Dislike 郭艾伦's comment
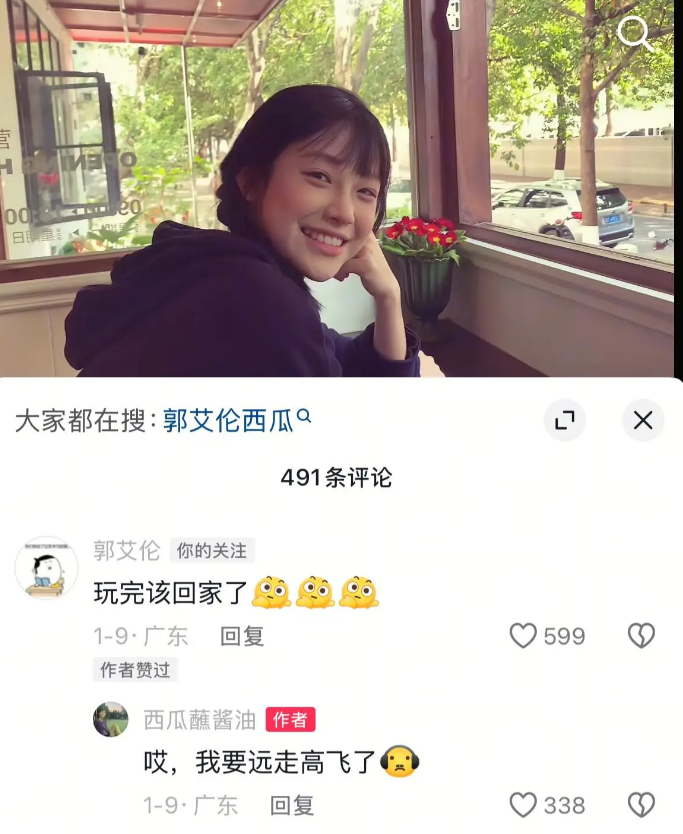 [x=641, y=636]
